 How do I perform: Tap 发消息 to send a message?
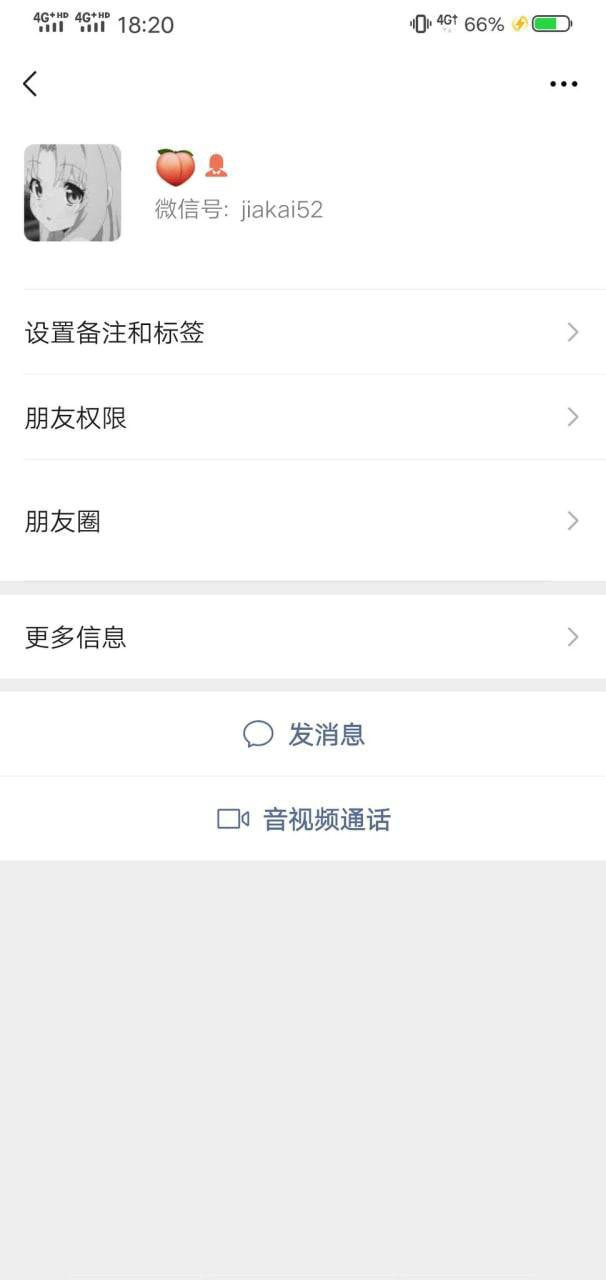coord(304,735)
